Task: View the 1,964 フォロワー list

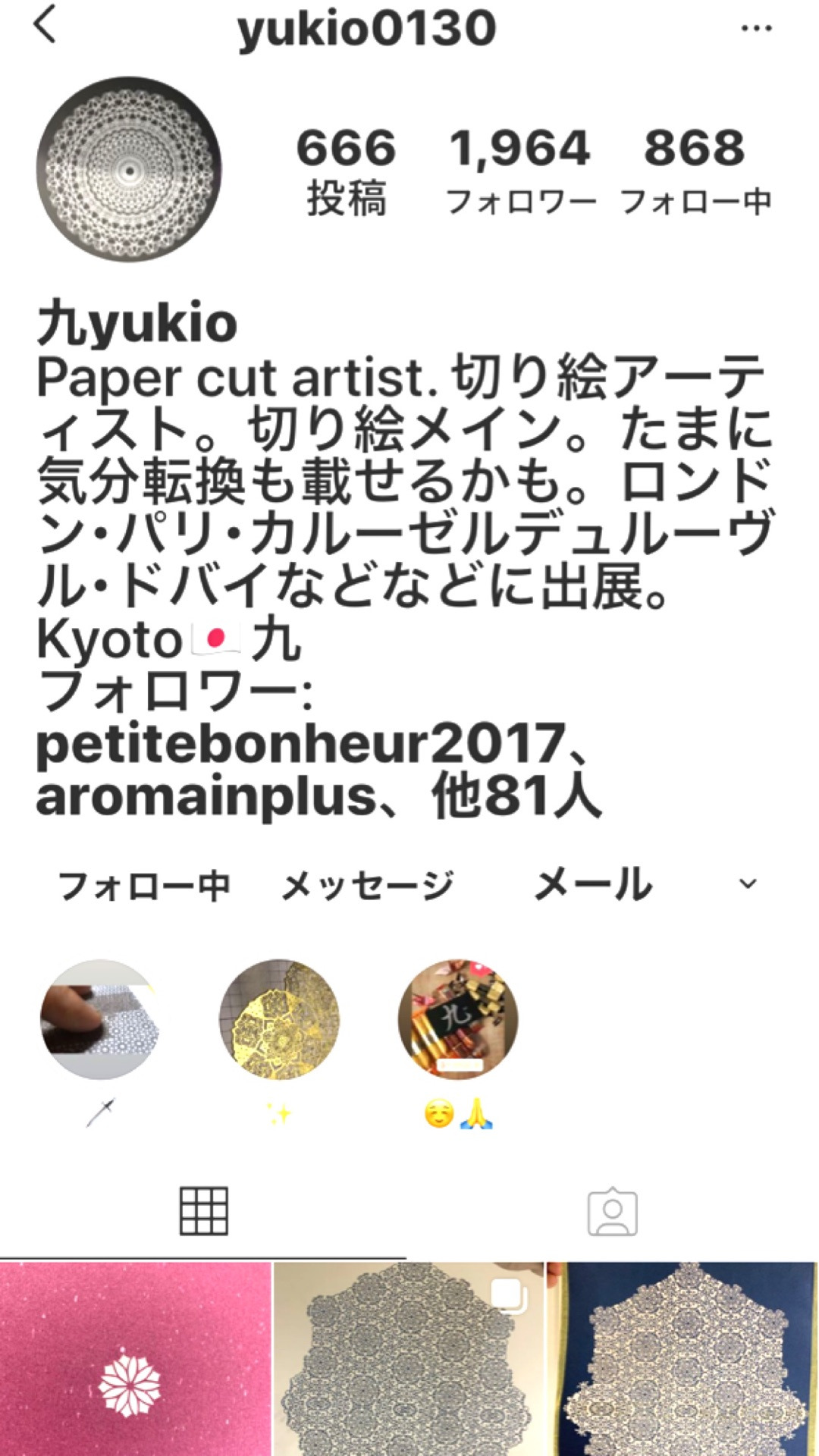Action: 520,169
